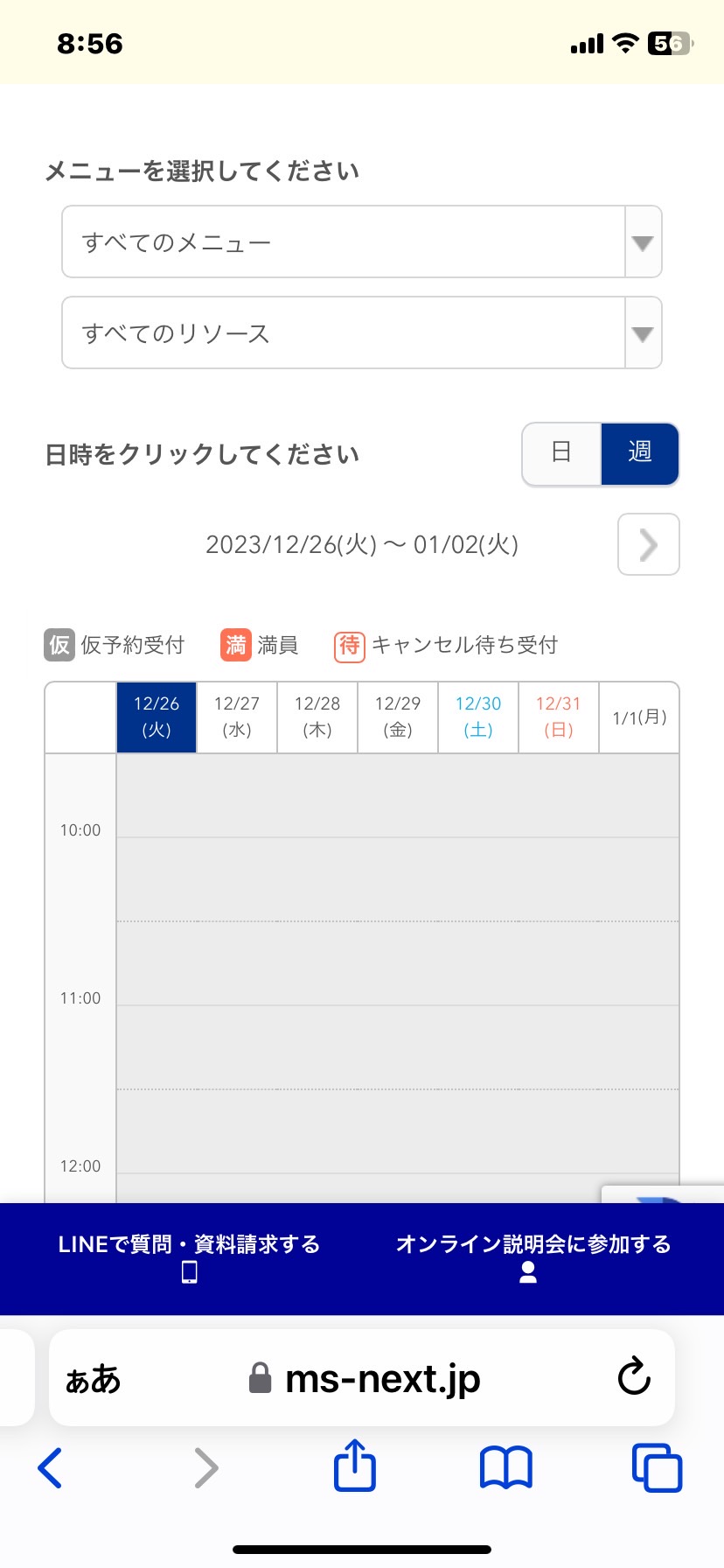This screenshot has width=724, height=1568.
Task: Select the 12/26(火) date column
Action: click(x=157, y=717)
